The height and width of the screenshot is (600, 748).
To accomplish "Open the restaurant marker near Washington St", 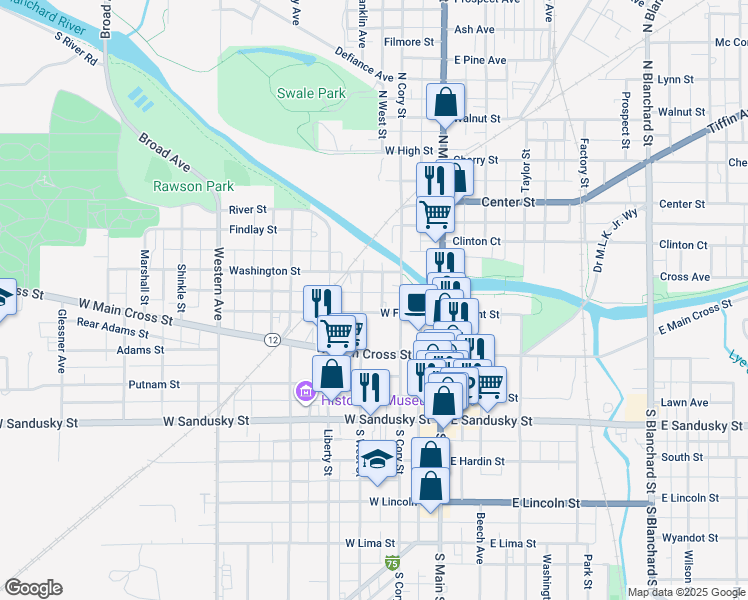I will click(322, 301).
